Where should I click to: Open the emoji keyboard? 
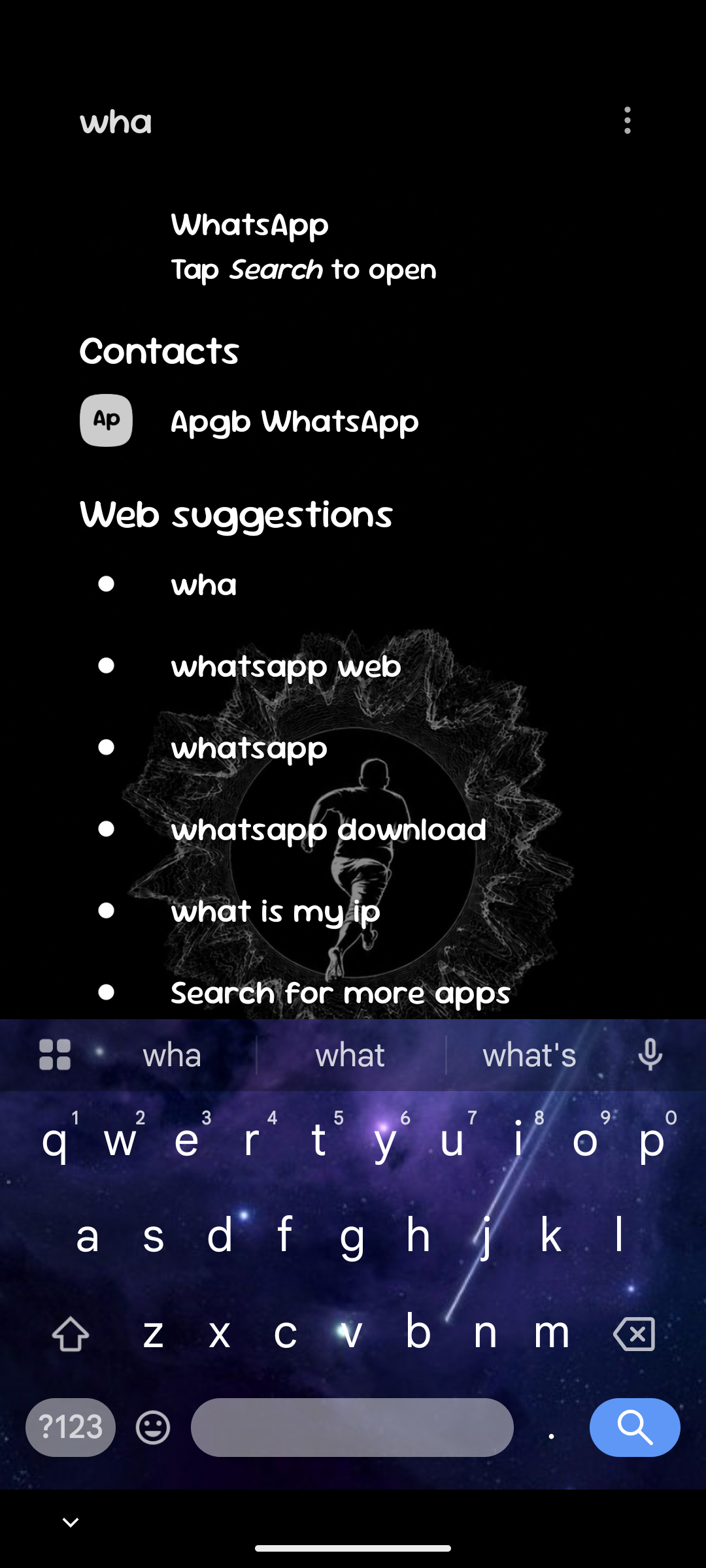153,1427
